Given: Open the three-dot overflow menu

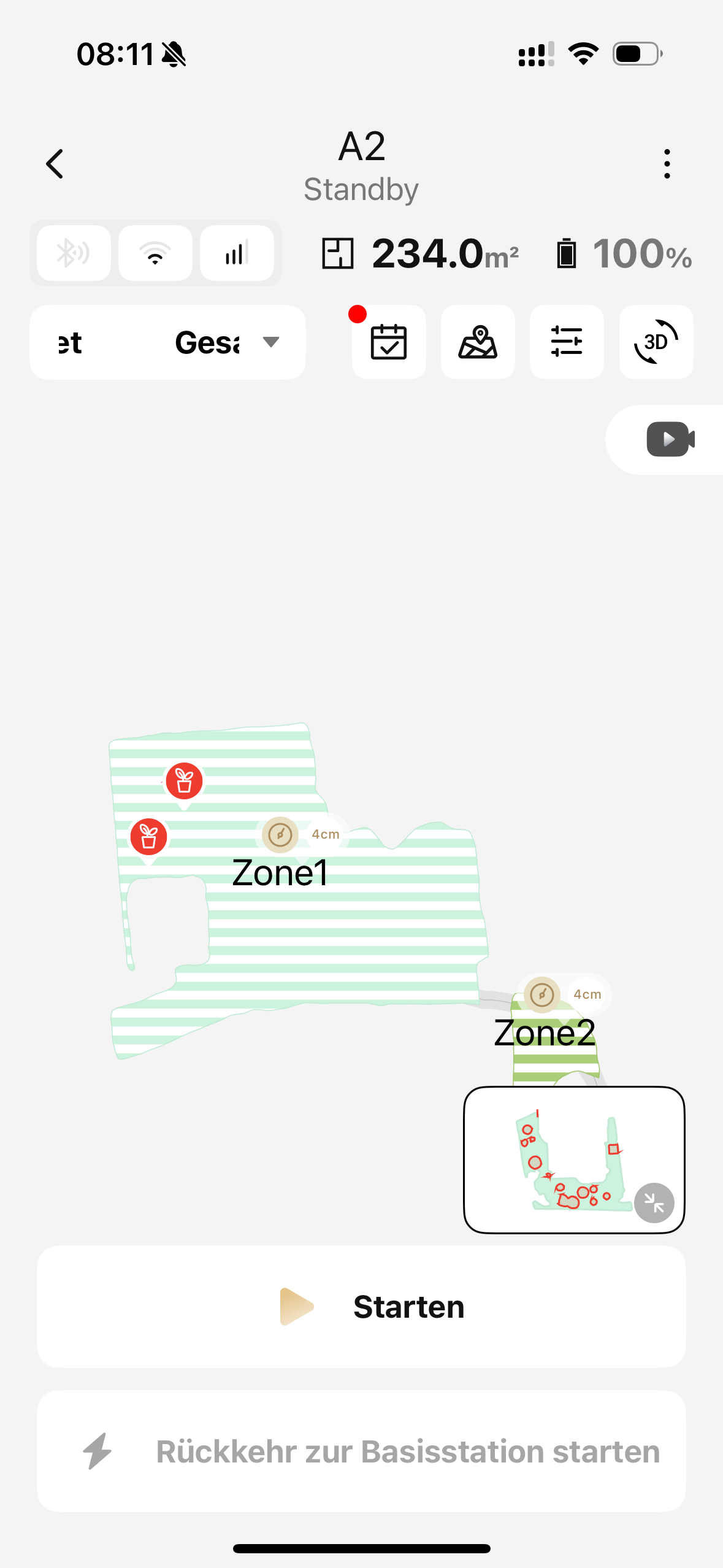Looking at the screenshot, I should tap(667, 164).
